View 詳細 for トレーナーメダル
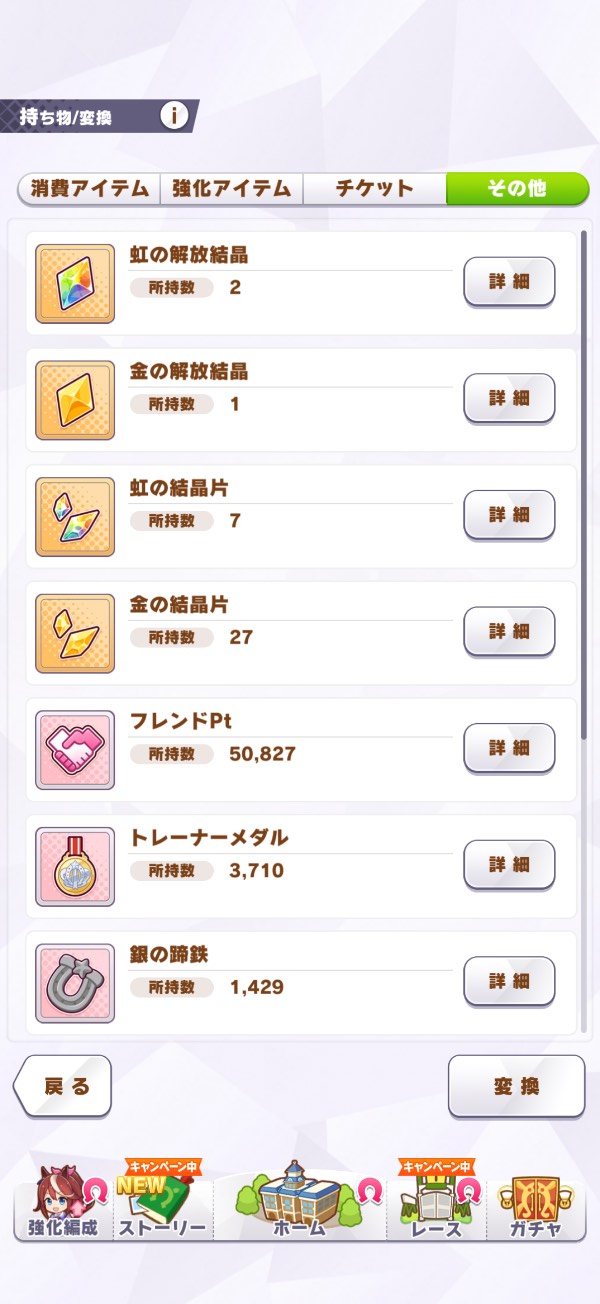The image size is (600, 1304). pyautogui.click(x=509, y=864)
